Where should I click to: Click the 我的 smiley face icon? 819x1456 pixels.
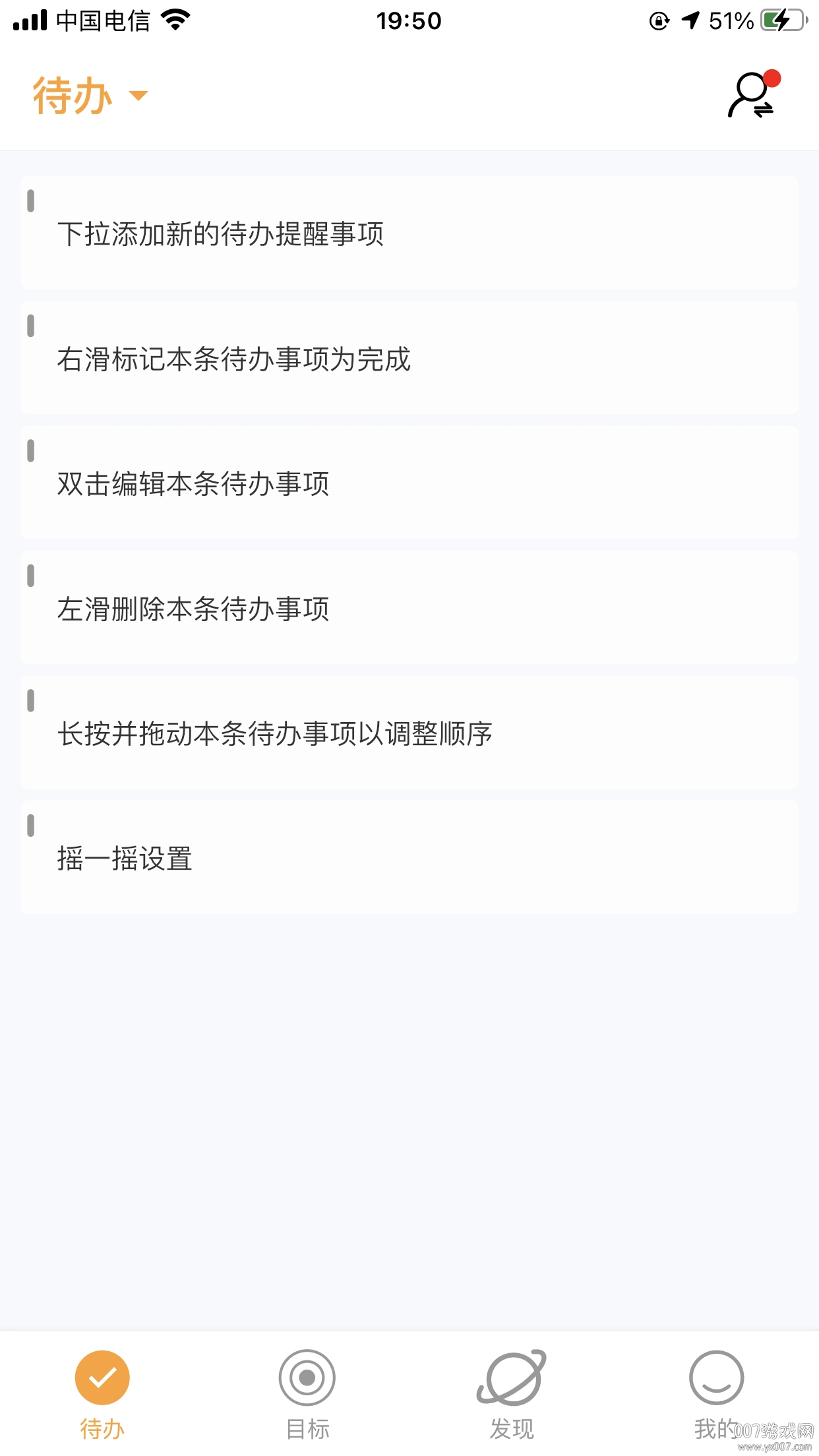coord(717,1378)
